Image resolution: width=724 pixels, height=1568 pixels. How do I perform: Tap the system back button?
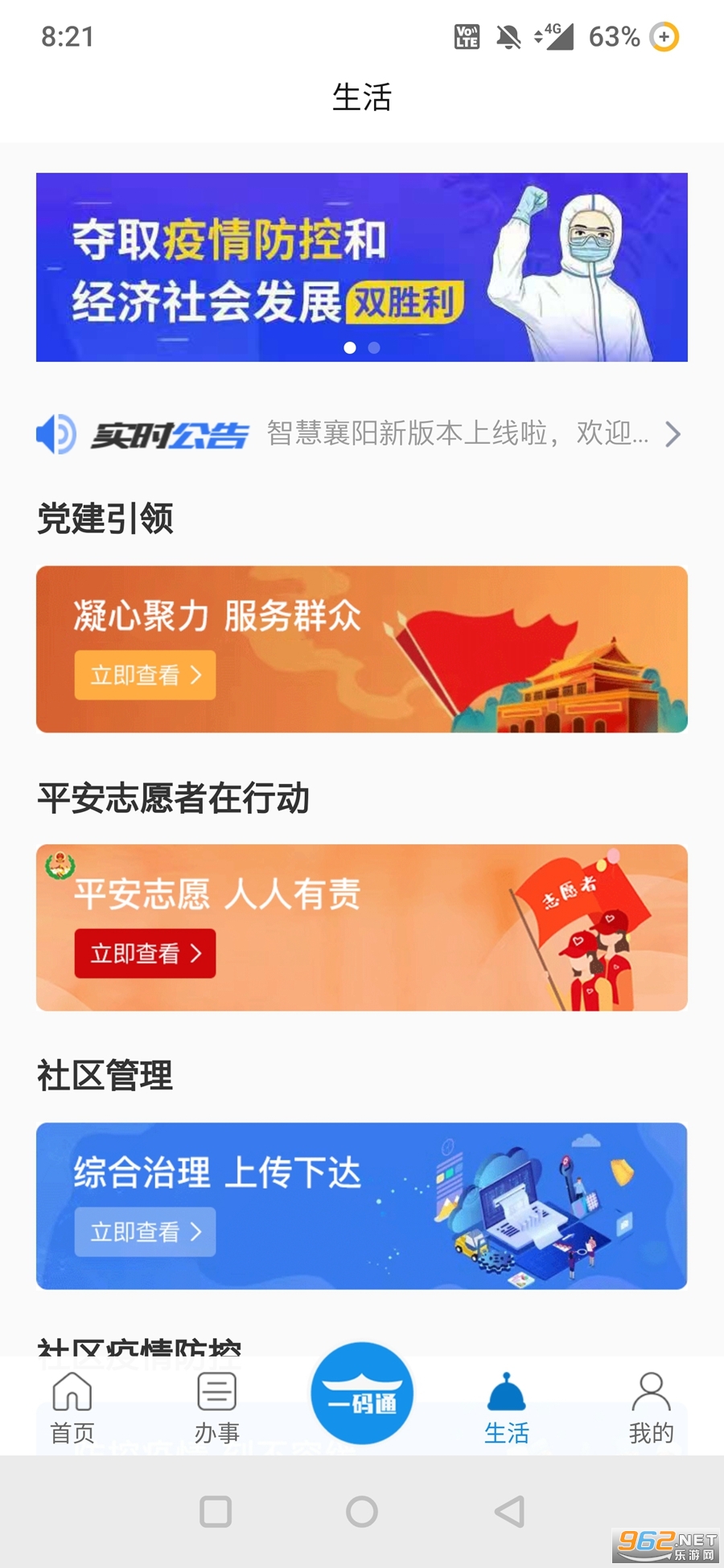[x=509, y=1512]
